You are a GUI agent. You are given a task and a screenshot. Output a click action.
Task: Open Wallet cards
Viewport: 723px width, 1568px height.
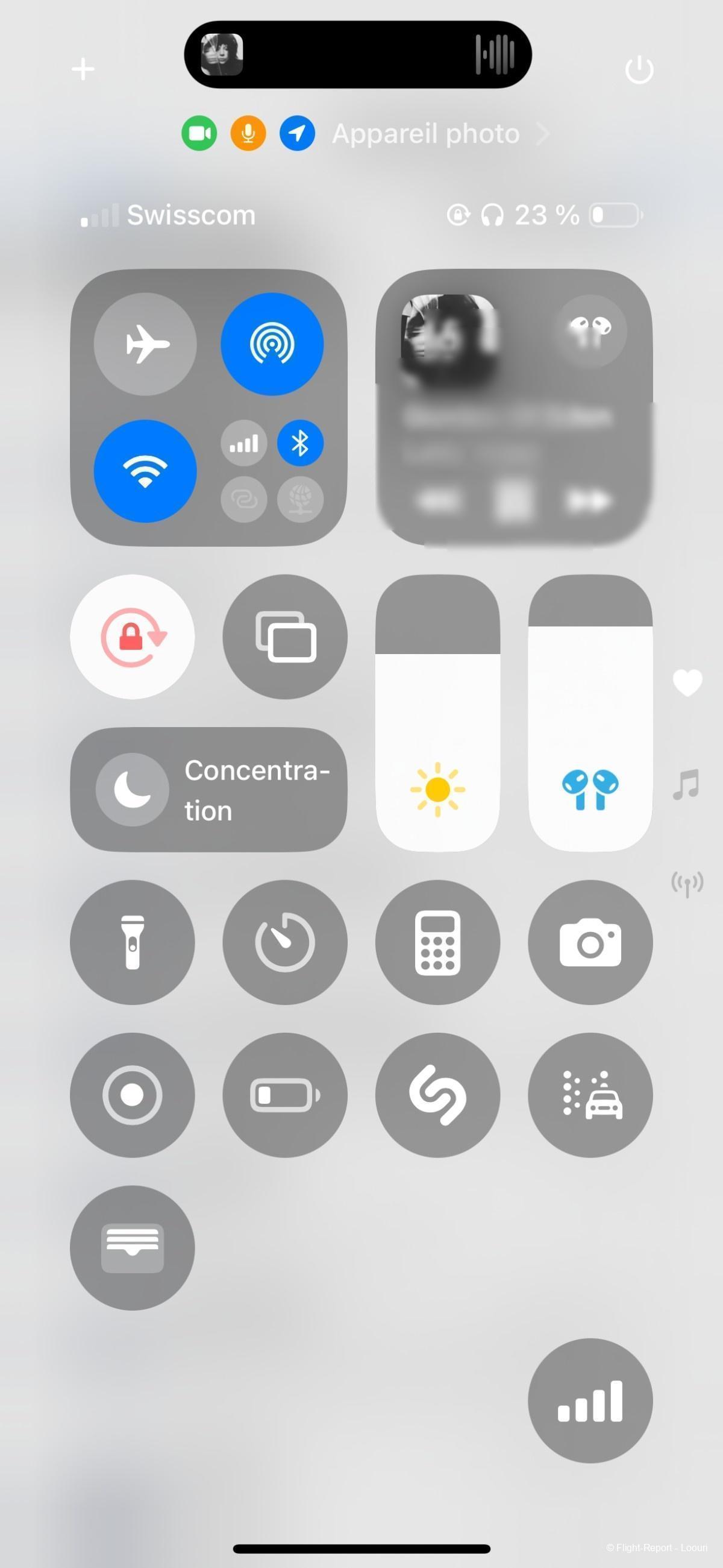[x=133, y=1248]
